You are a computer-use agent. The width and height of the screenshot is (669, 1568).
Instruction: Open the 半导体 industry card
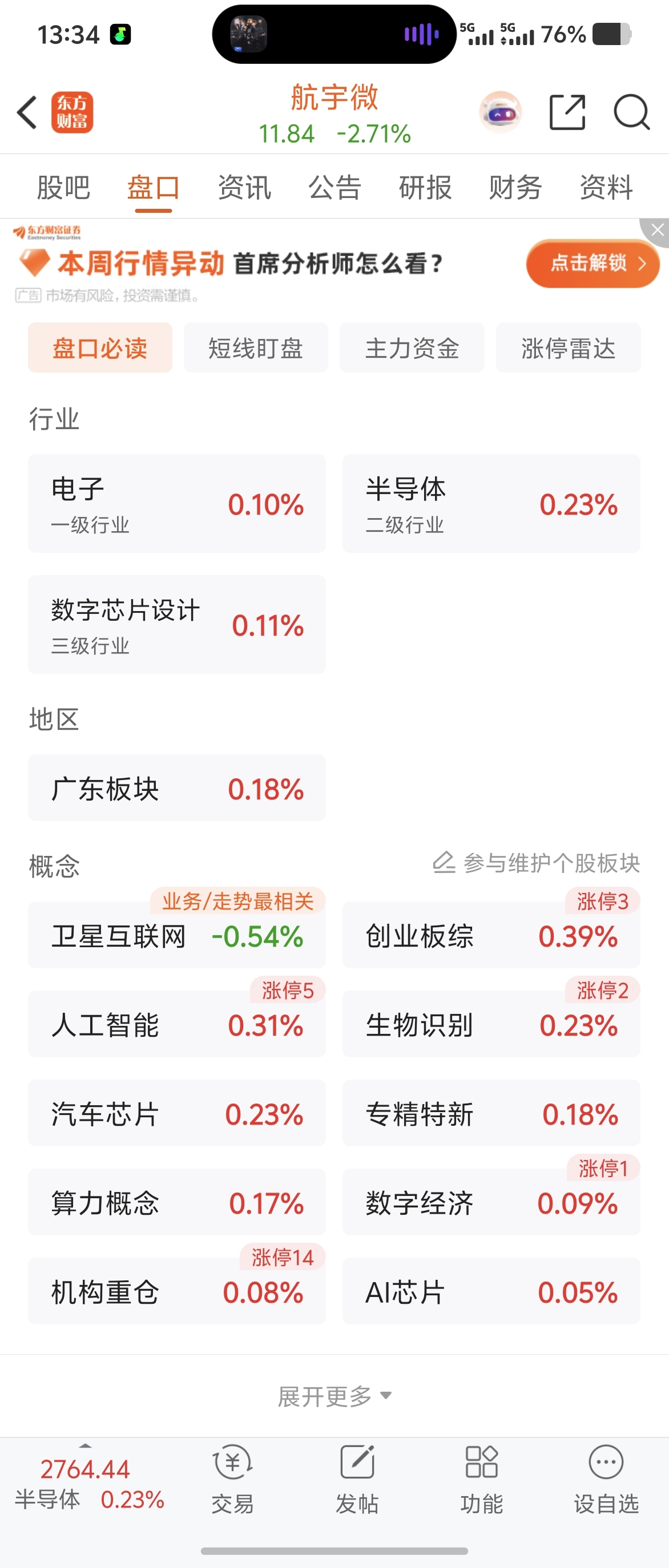[491, 504]
